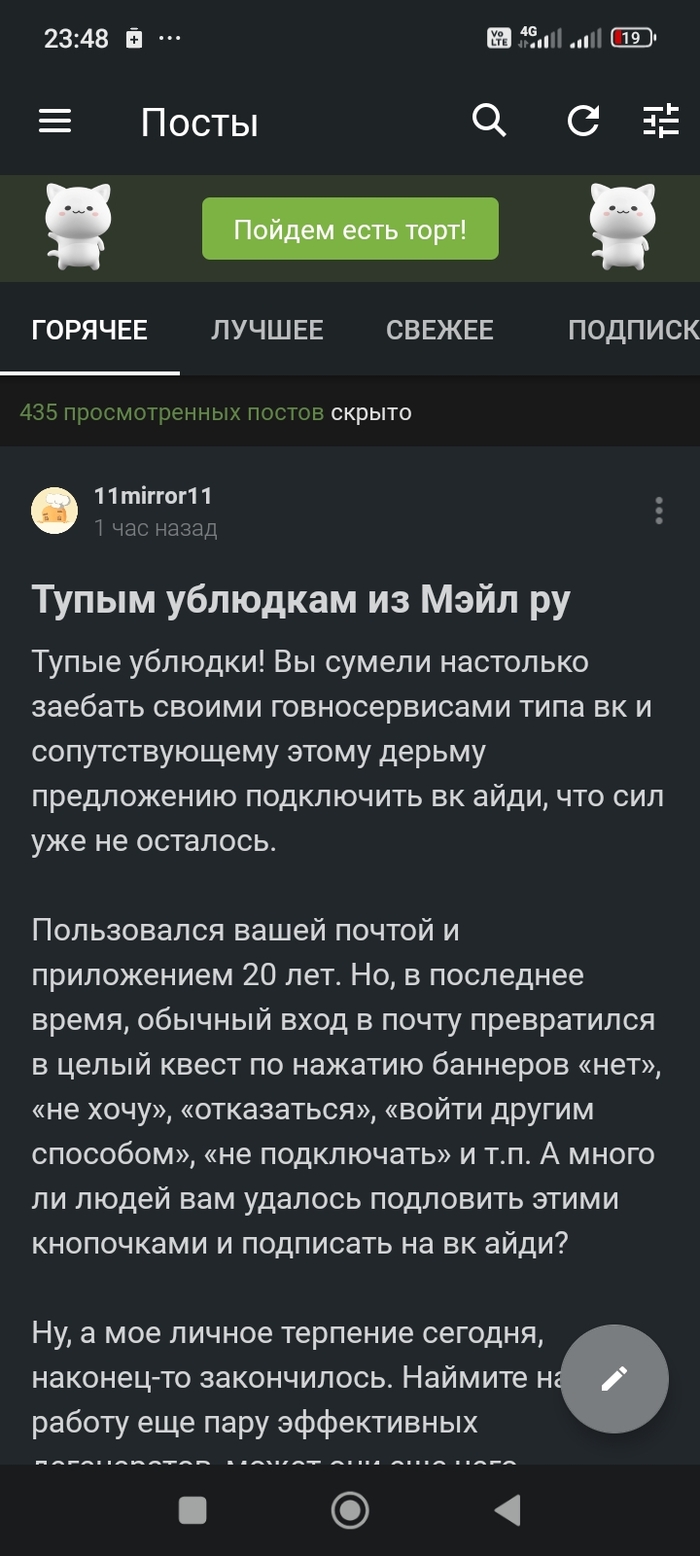This screenshot has height=1556, width=700.
Task: Create a new post with pencil button
Action: pos(614,1379)
